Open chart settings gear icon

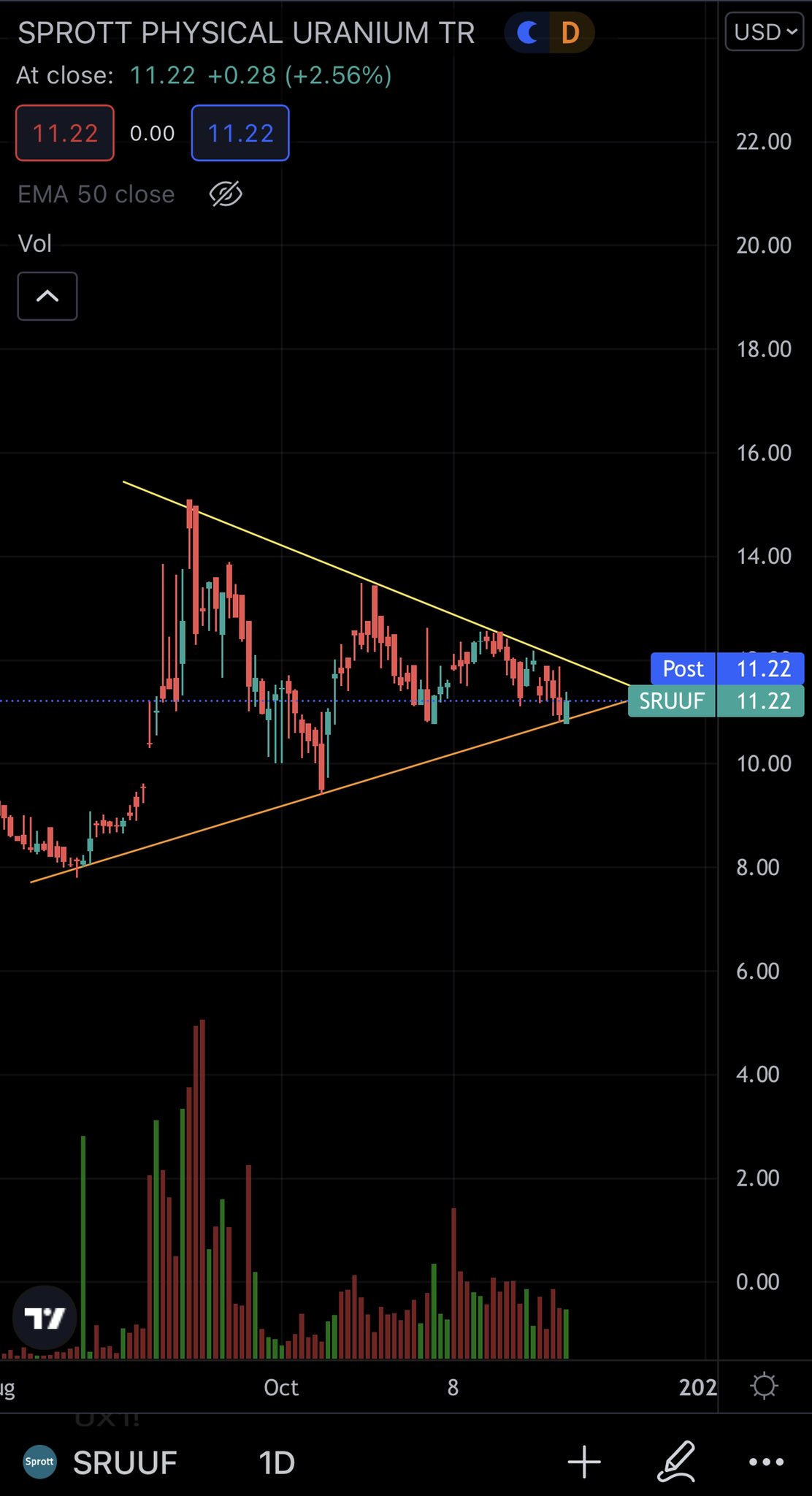tap(764, 1386)
